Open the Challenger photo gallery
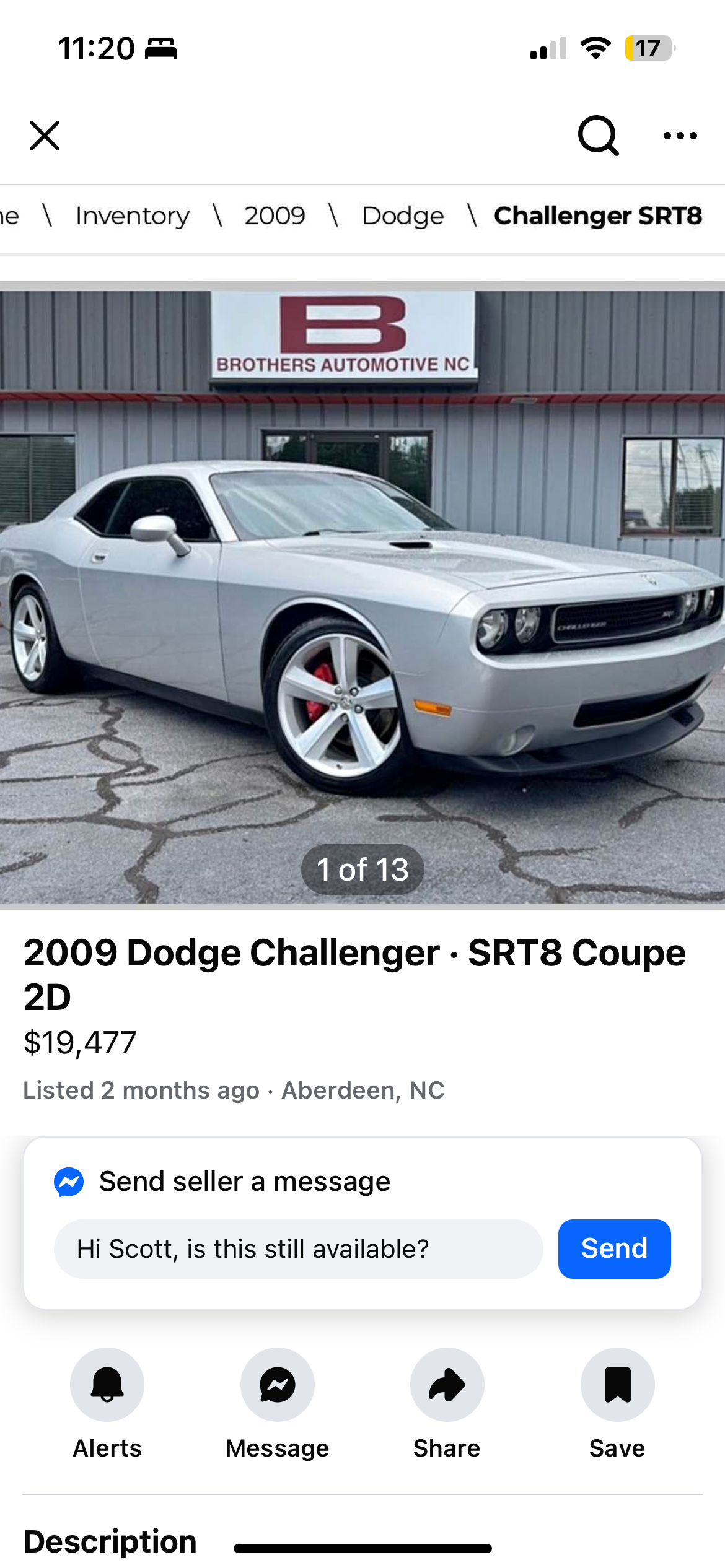 click(x=362, y=596)
